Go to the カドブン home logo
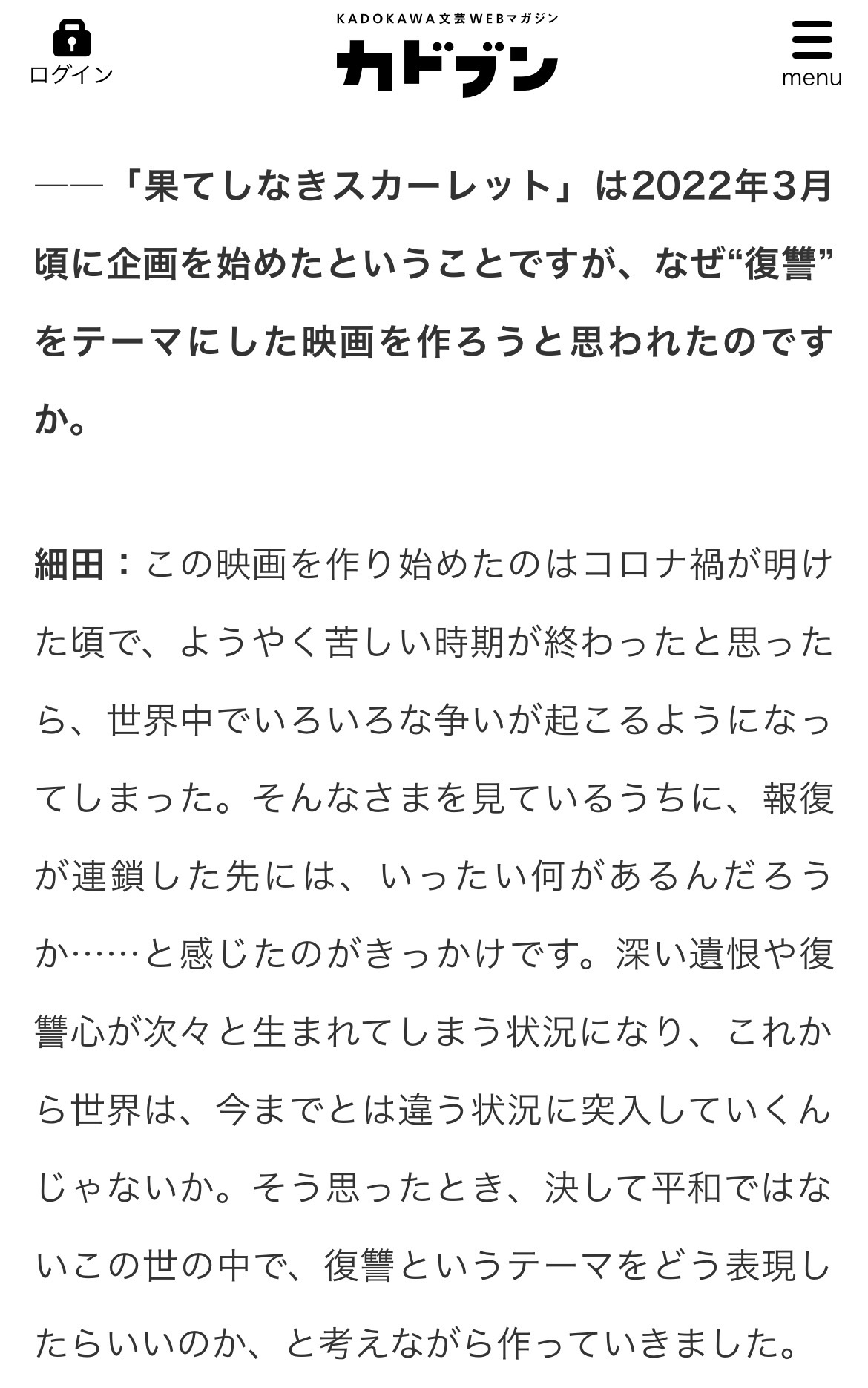The height and width of the screenshot is (1388, 868). [447, 65]
